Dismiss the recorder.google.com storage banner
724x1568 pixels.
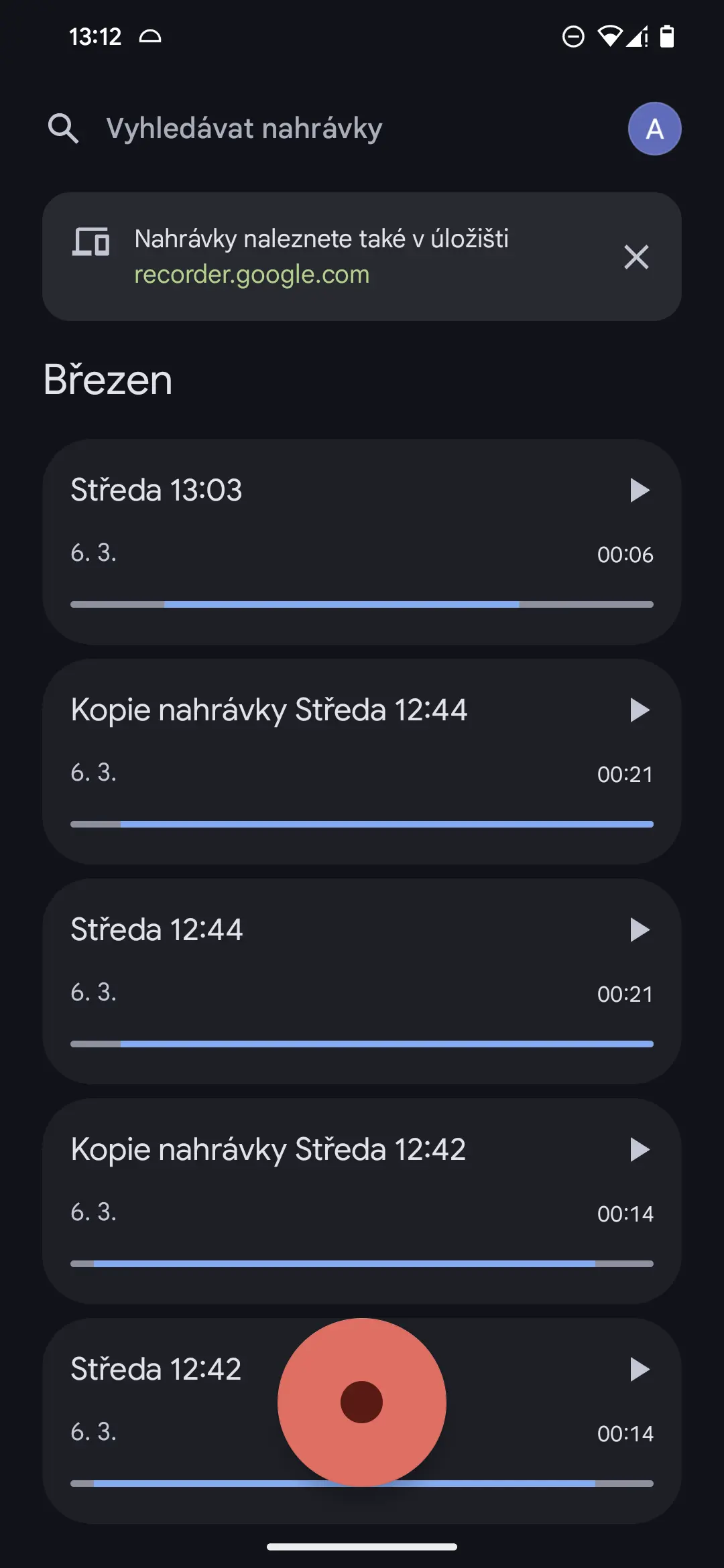(x=636, y=257)
